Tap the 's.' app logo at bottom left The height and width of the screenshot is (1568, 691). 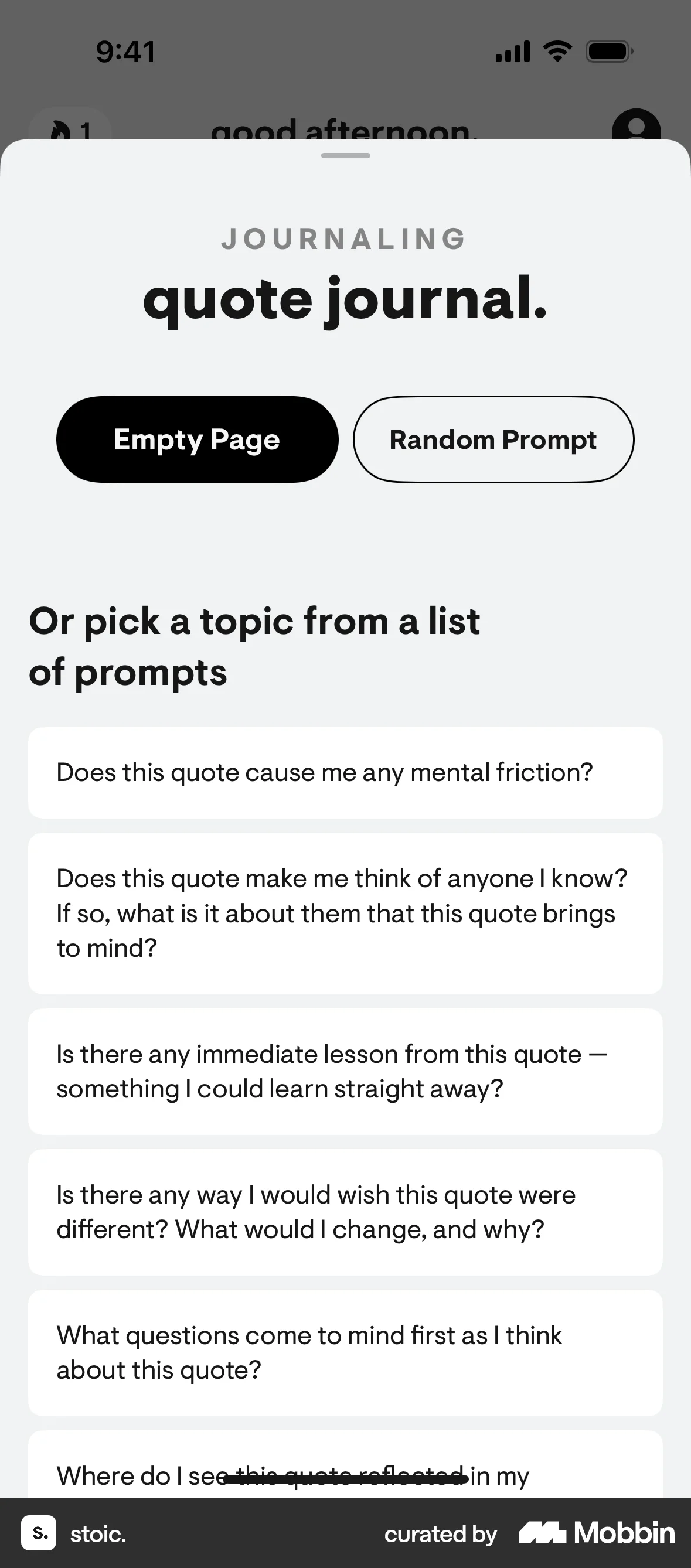pyautogui.click(x=38, y=1534)
